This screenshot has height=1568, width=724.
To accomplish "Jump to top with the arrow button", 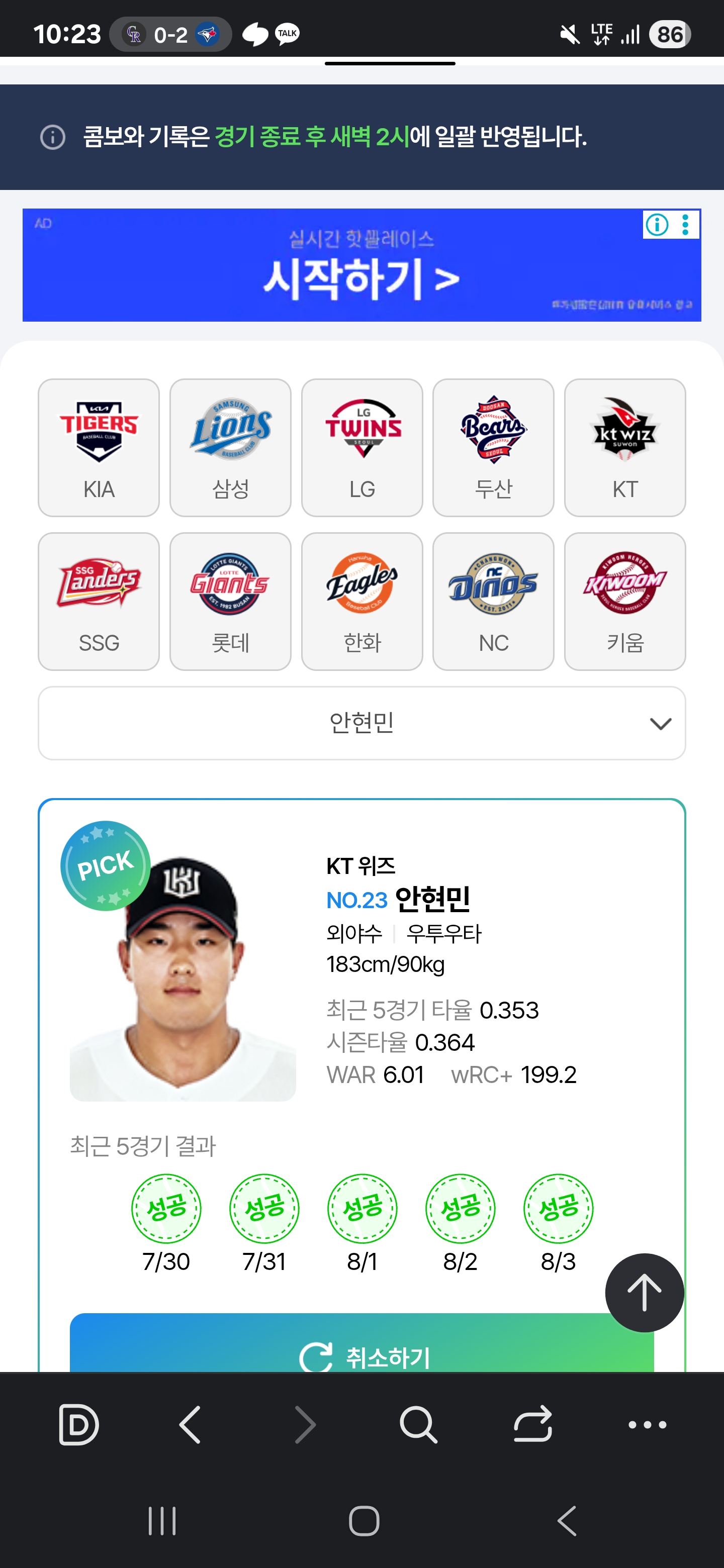I will pos(644,1292).
